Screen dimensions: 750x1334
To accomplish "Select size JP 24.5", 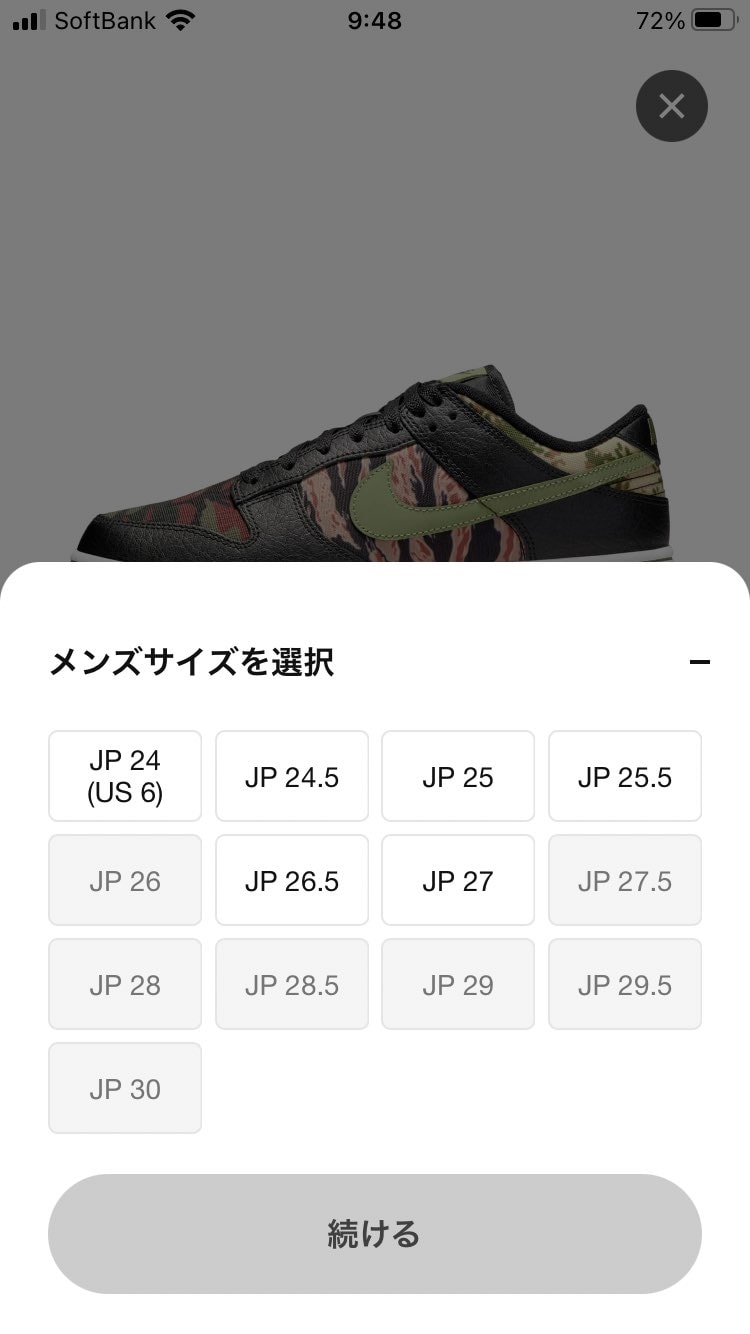I will [x=291, y=776].
